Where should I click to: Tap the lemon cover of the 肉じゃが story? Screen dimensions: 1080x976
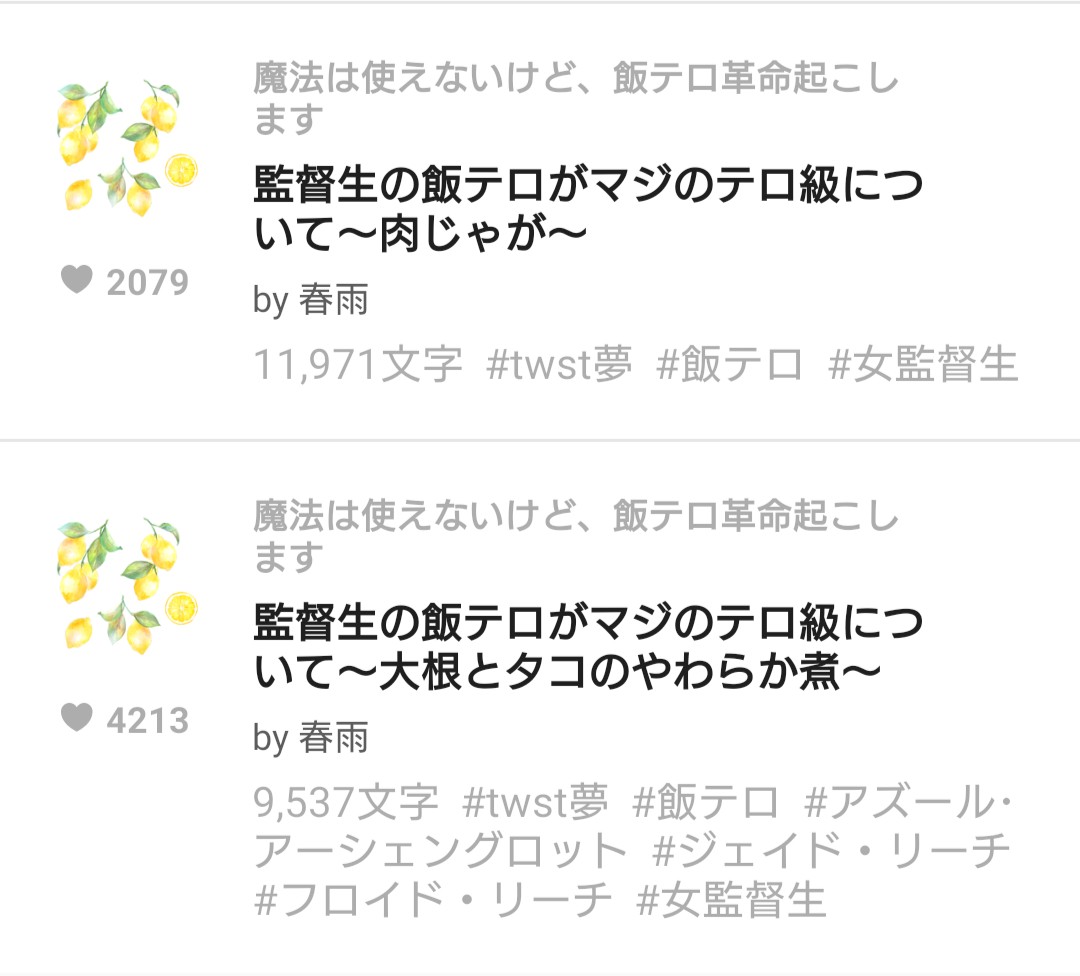pos(127,147)
